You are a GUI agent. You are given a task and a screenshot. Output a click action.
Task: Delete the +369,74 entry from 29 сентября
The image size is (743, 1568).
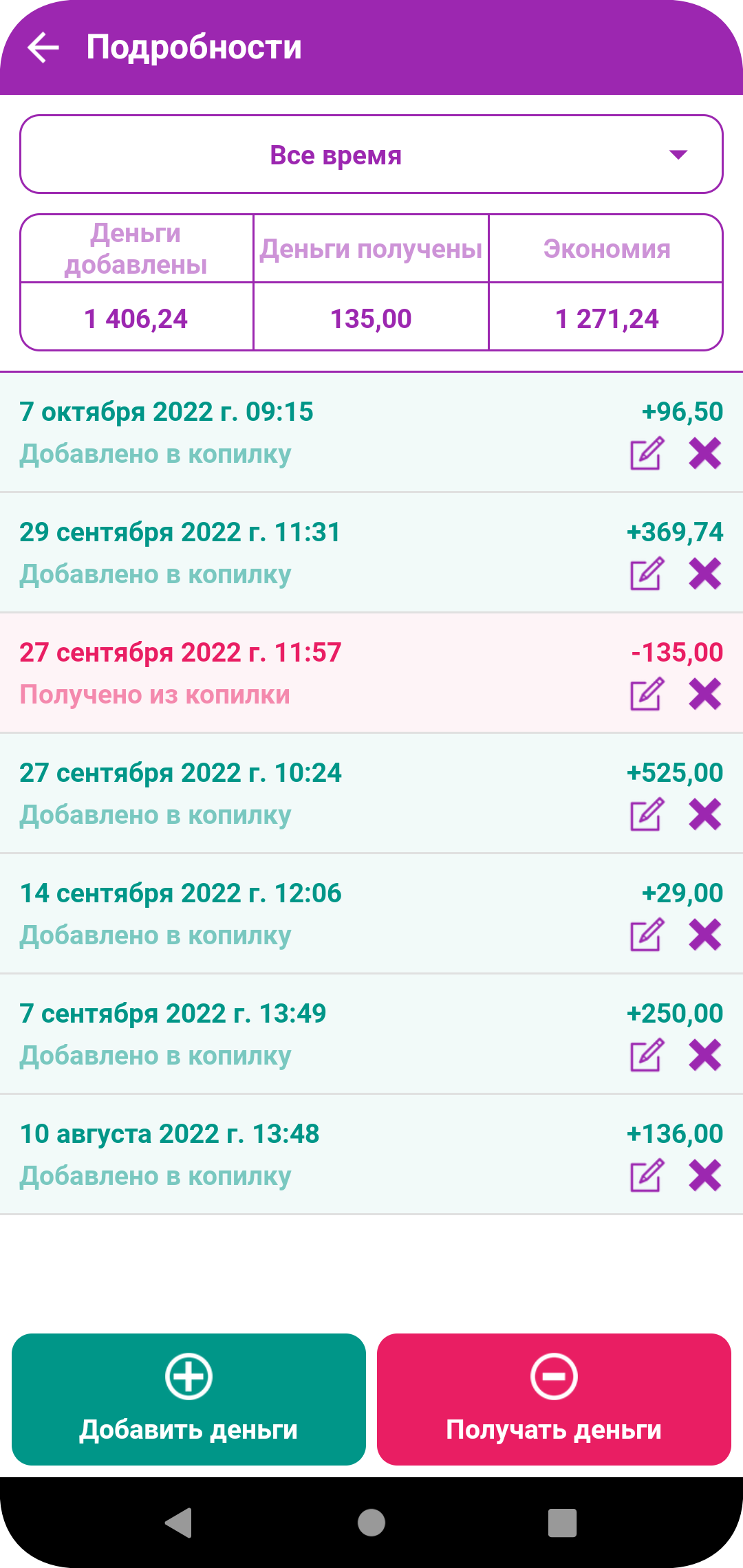coord(705,574)
